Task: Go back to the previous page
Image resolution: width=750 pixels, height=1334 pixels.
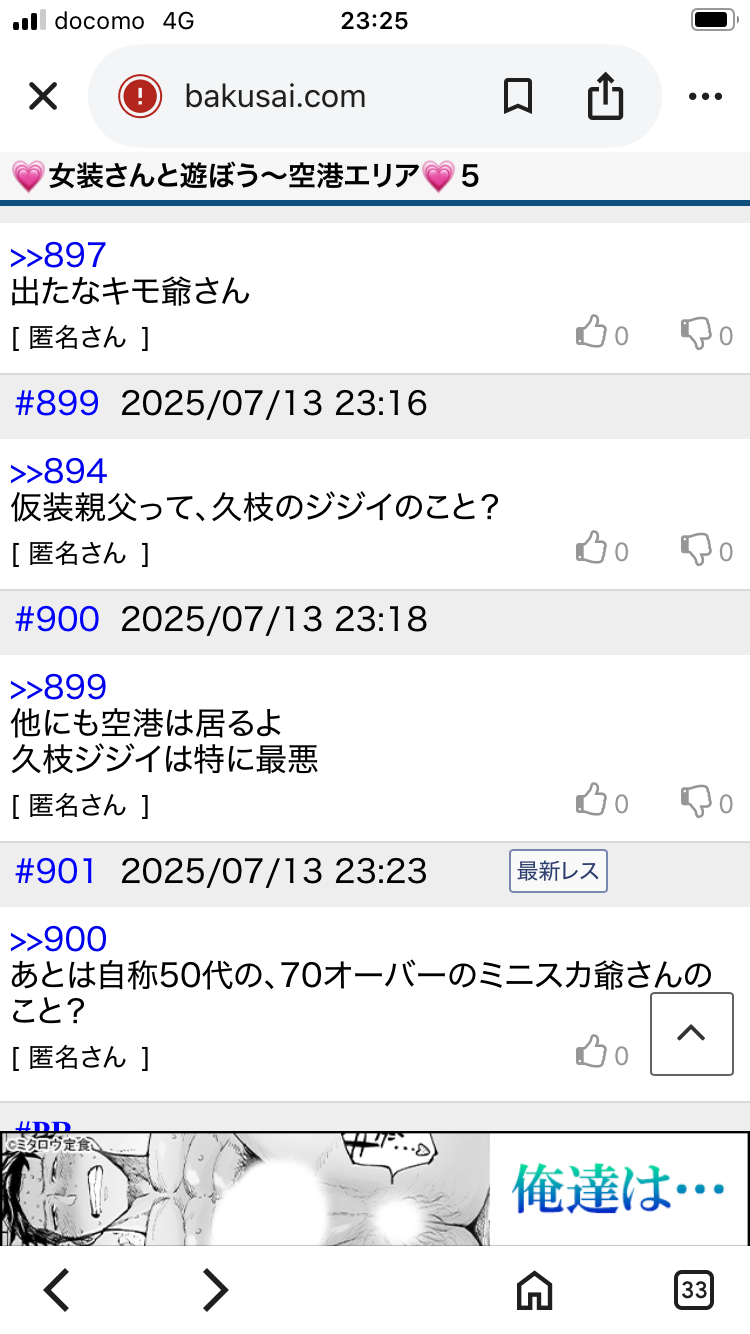Action: tap(57, 1290)
